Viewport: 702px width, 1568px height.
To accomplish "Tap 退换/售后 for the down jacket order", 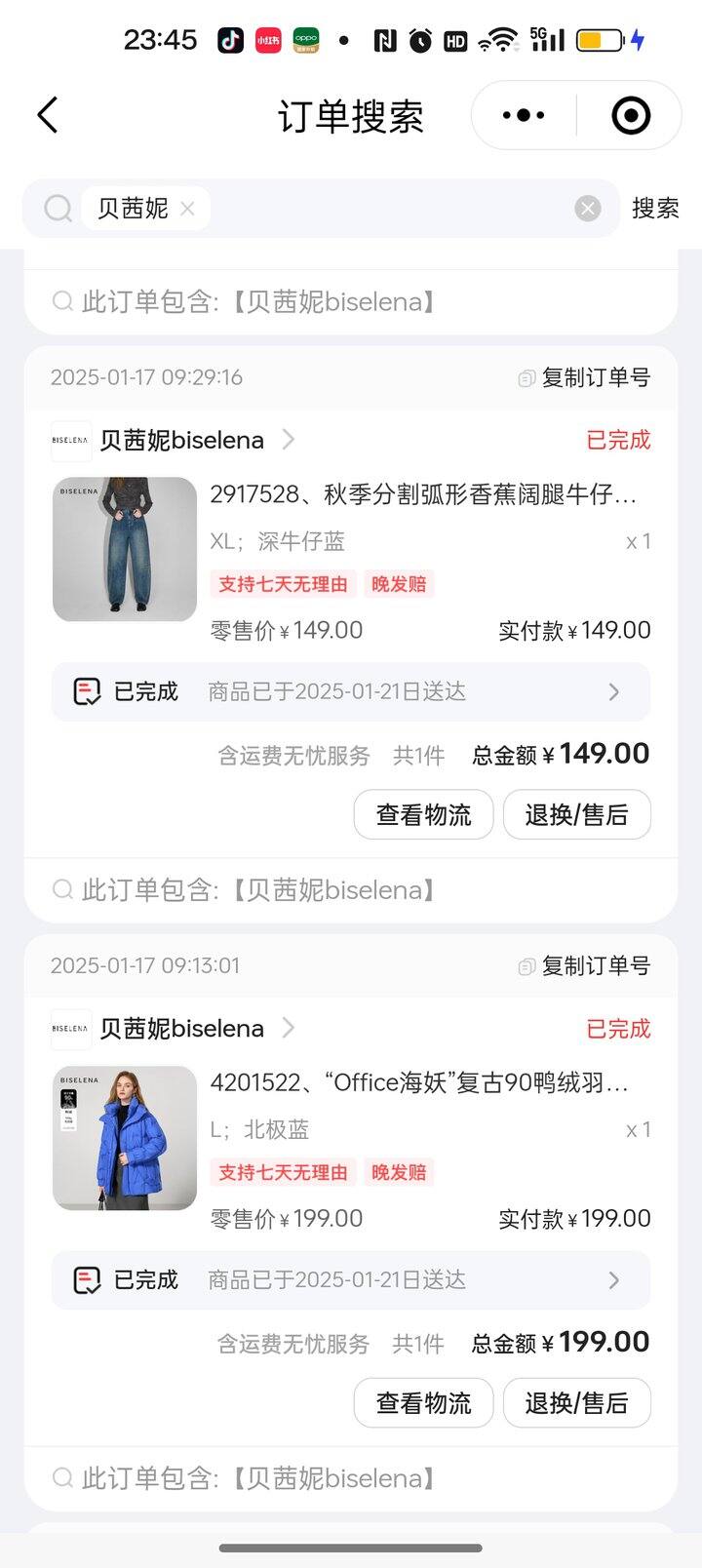I will pyautogui.click(x=576, y=1402).
